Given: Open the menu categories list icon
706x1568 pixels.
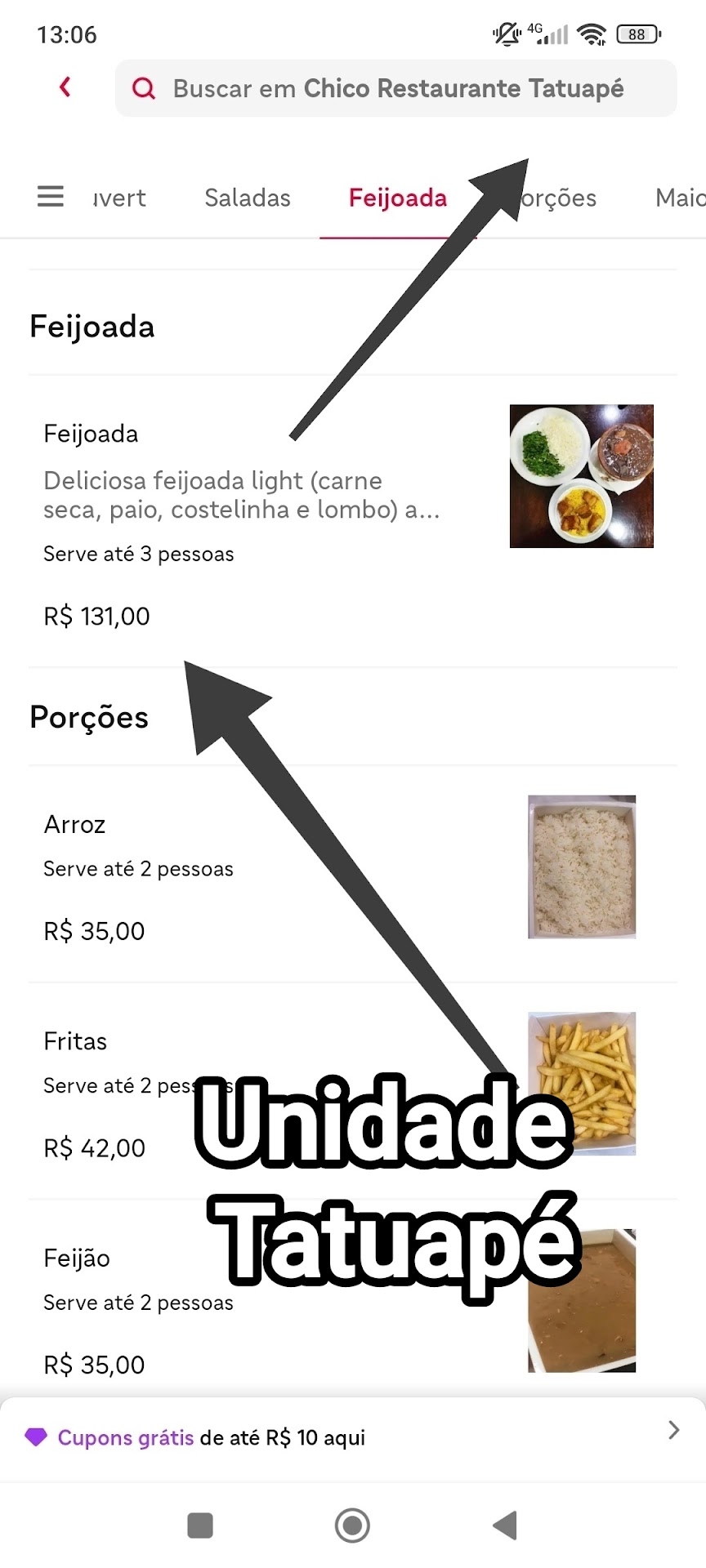Looking at the screenshot, I should tap(51, 197).
